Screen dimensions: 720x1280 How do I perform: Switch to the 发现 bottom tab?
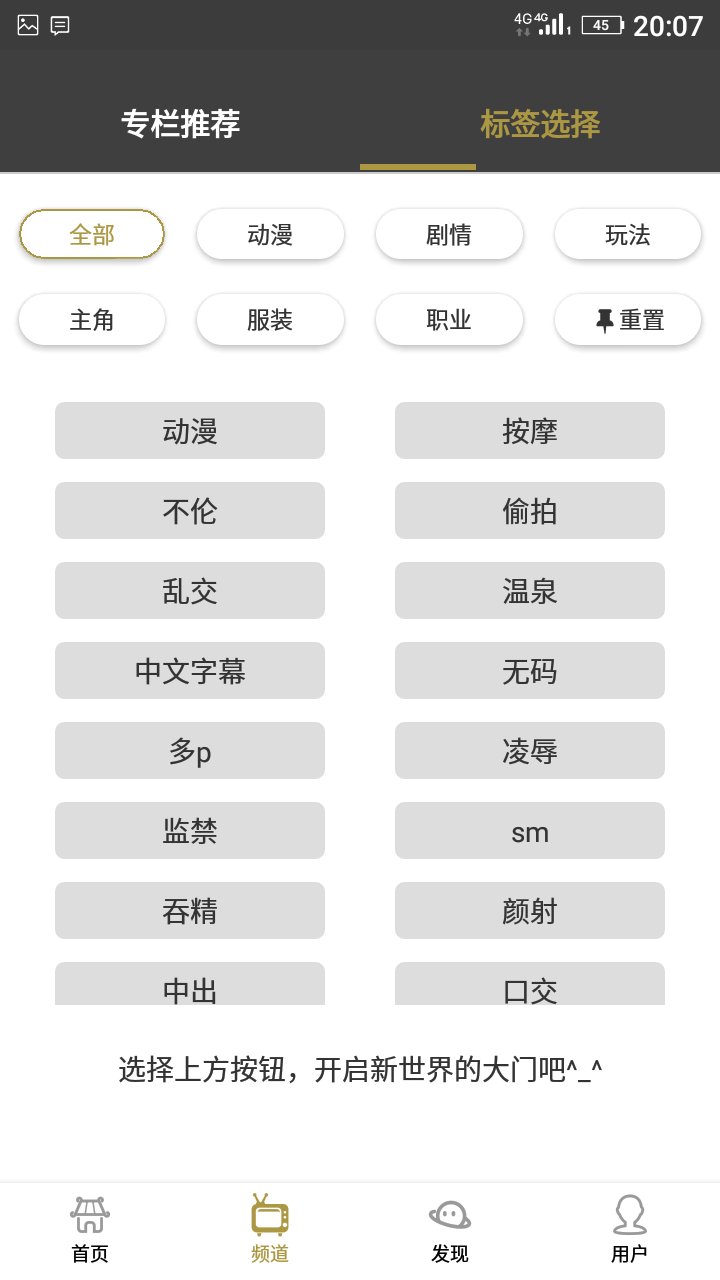tap(450, 1230)
